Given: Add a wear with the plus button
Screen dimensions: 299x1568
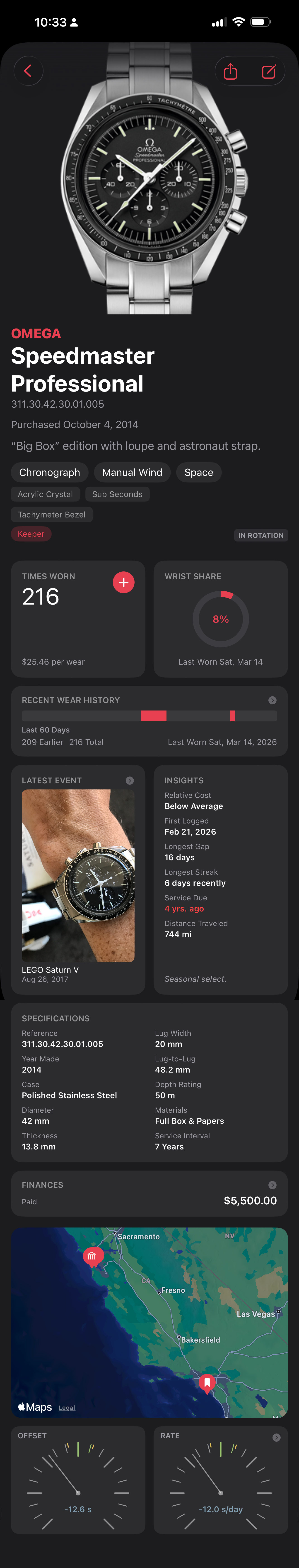Looking at the screenshot, I should point(123,583).
